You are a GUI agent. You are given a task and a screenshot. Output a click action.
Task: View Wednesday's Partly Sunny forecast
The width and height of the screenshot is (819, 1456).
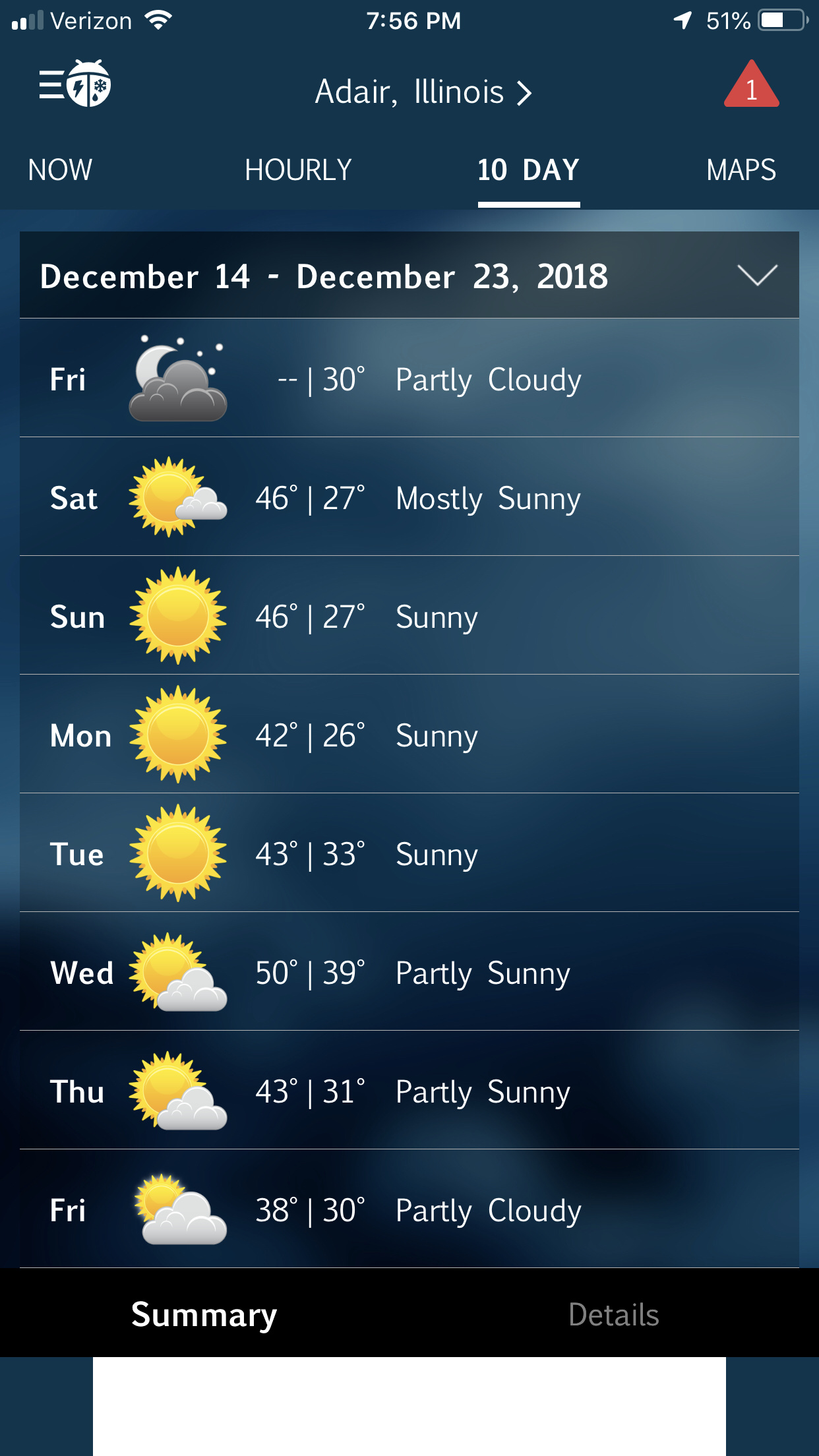point(409,973)
